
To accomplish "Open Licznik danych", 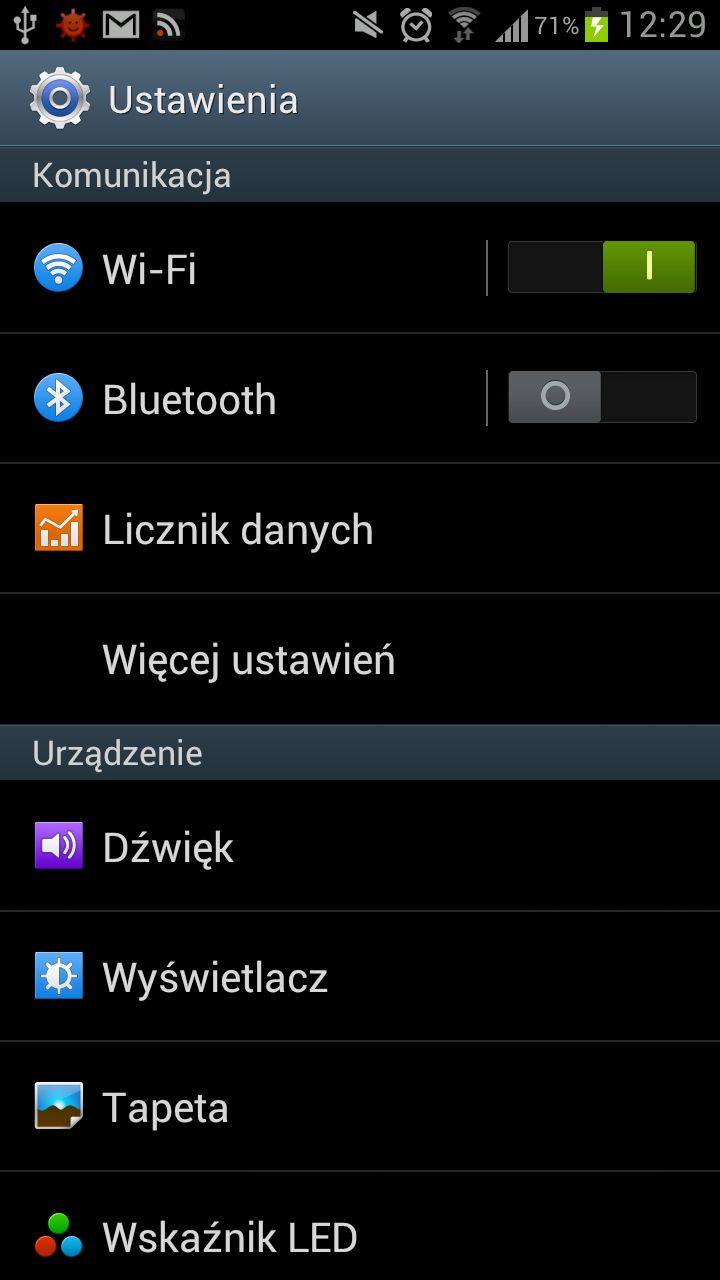I will click(x=360, y=529).
